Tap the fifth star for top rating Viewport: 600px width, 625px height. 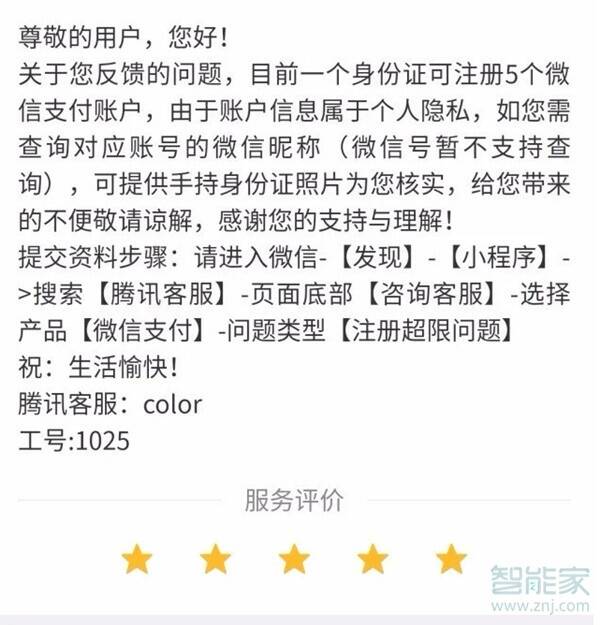[x=451, y=559]
